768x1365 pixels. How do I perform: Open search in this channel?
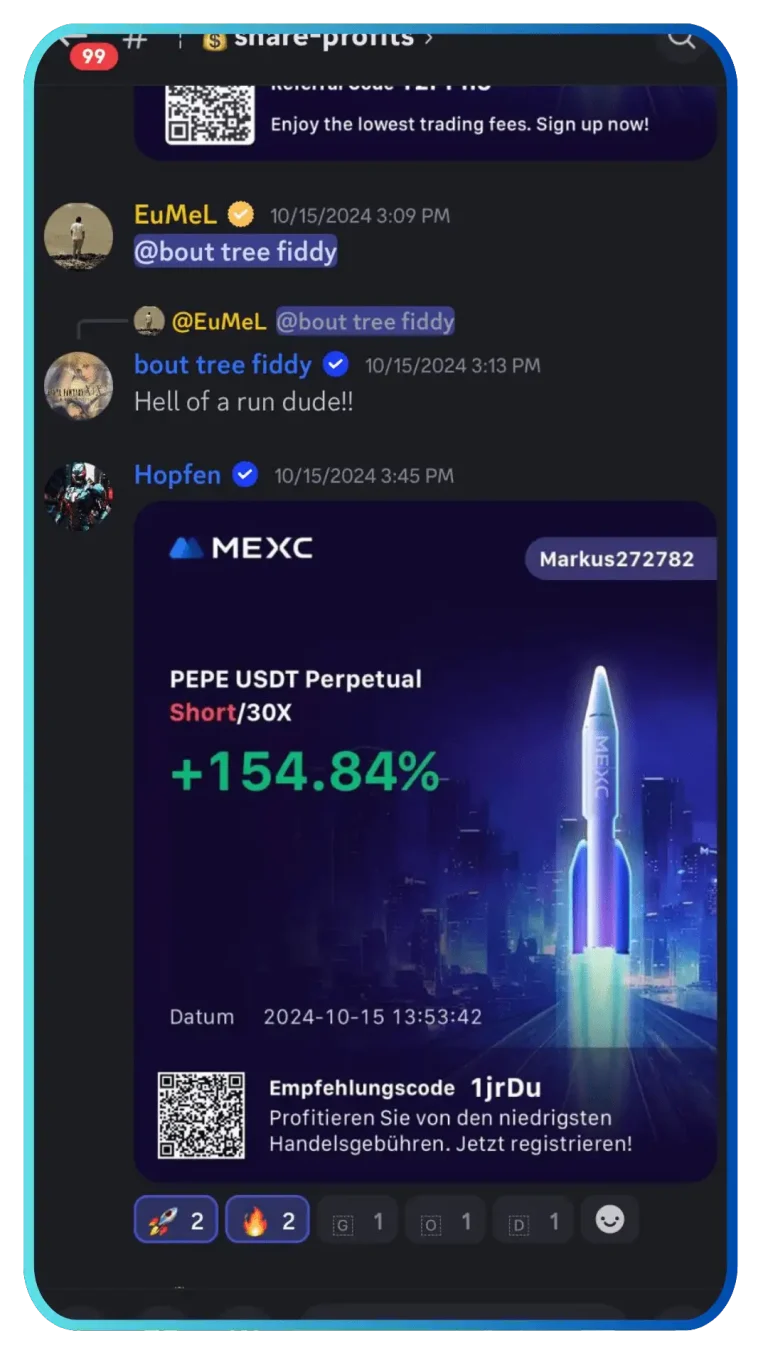click(x=681, y=38)
